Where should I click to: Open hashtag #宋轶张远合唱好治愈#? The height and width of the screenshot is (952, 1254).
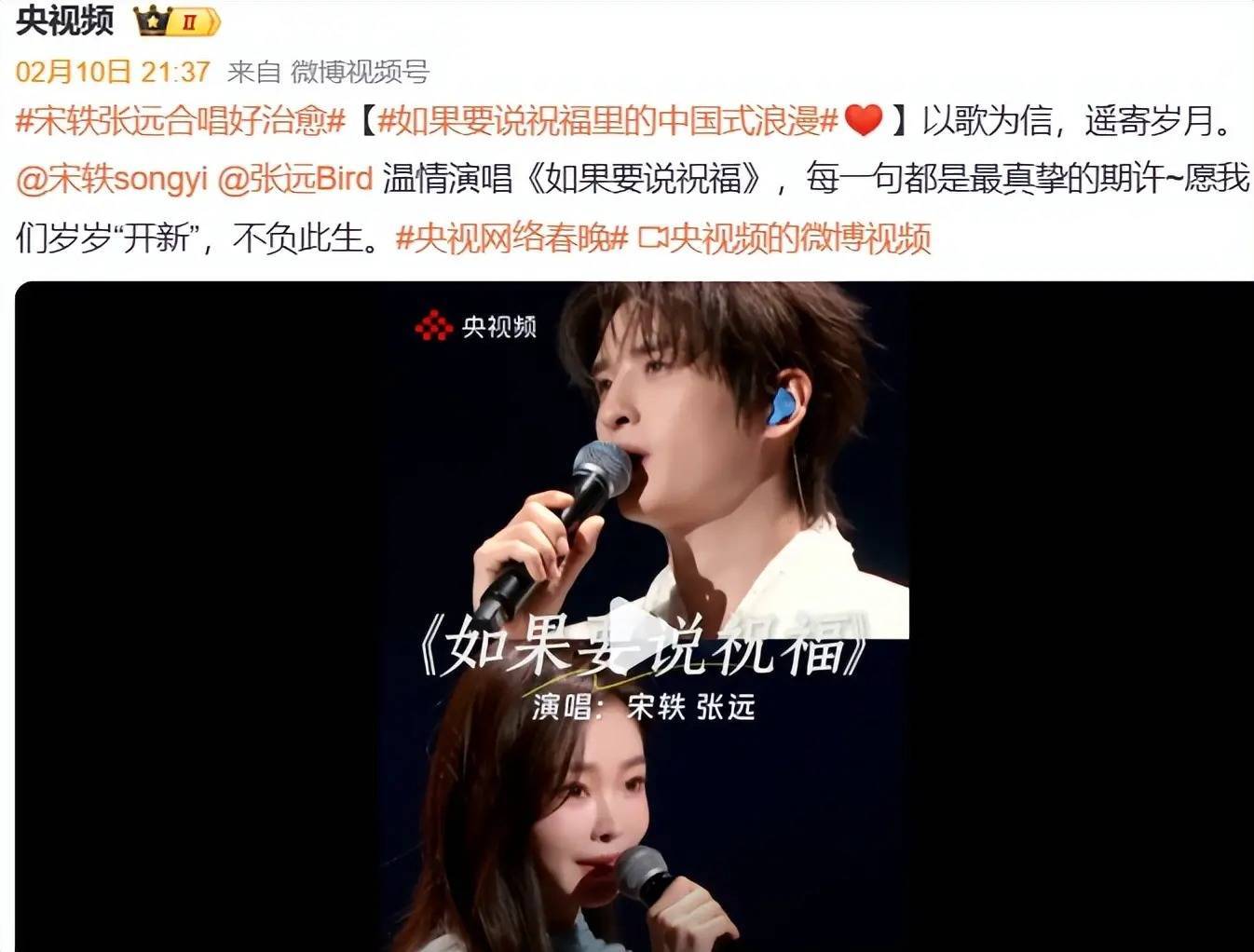[181, 121]
